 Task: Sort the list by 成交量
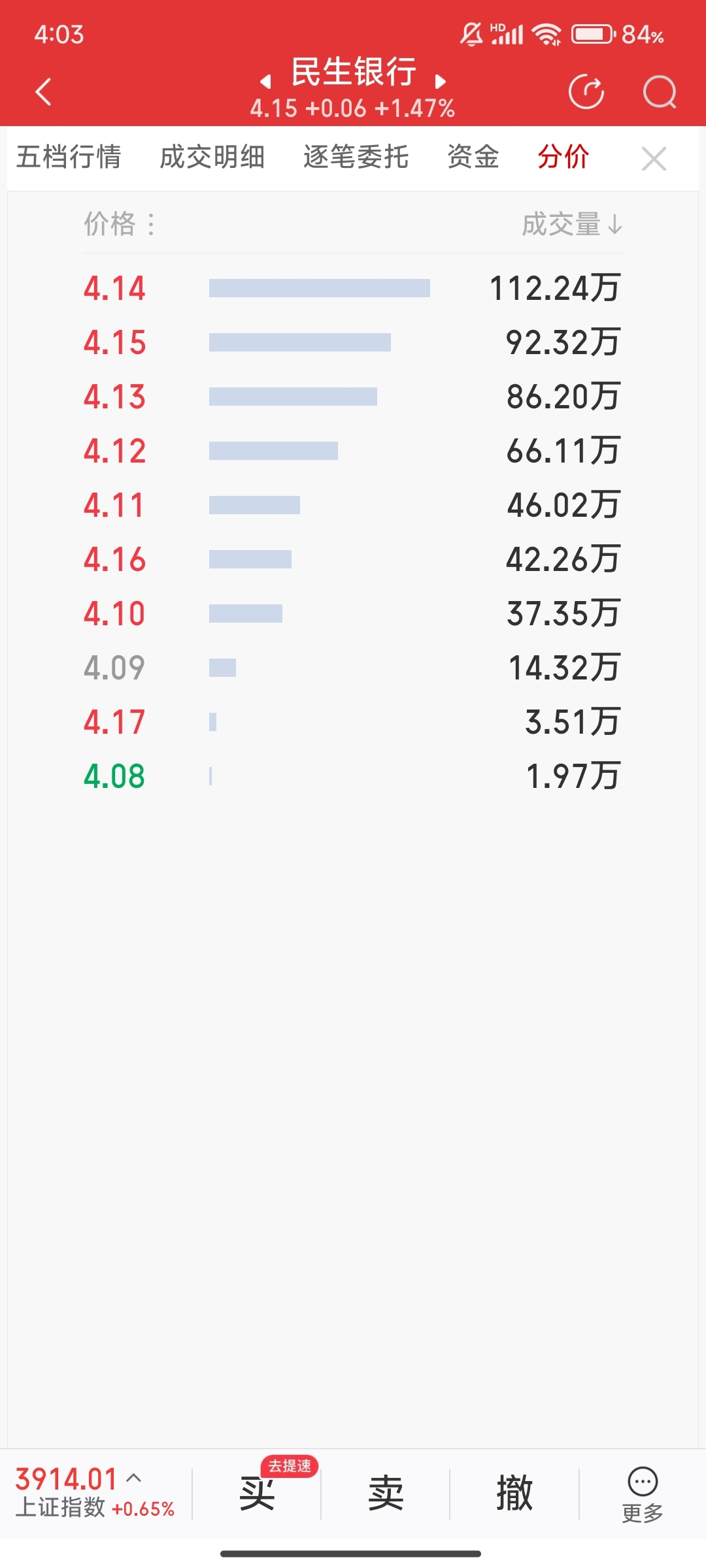pyautogui.click(x=572, y=224)
